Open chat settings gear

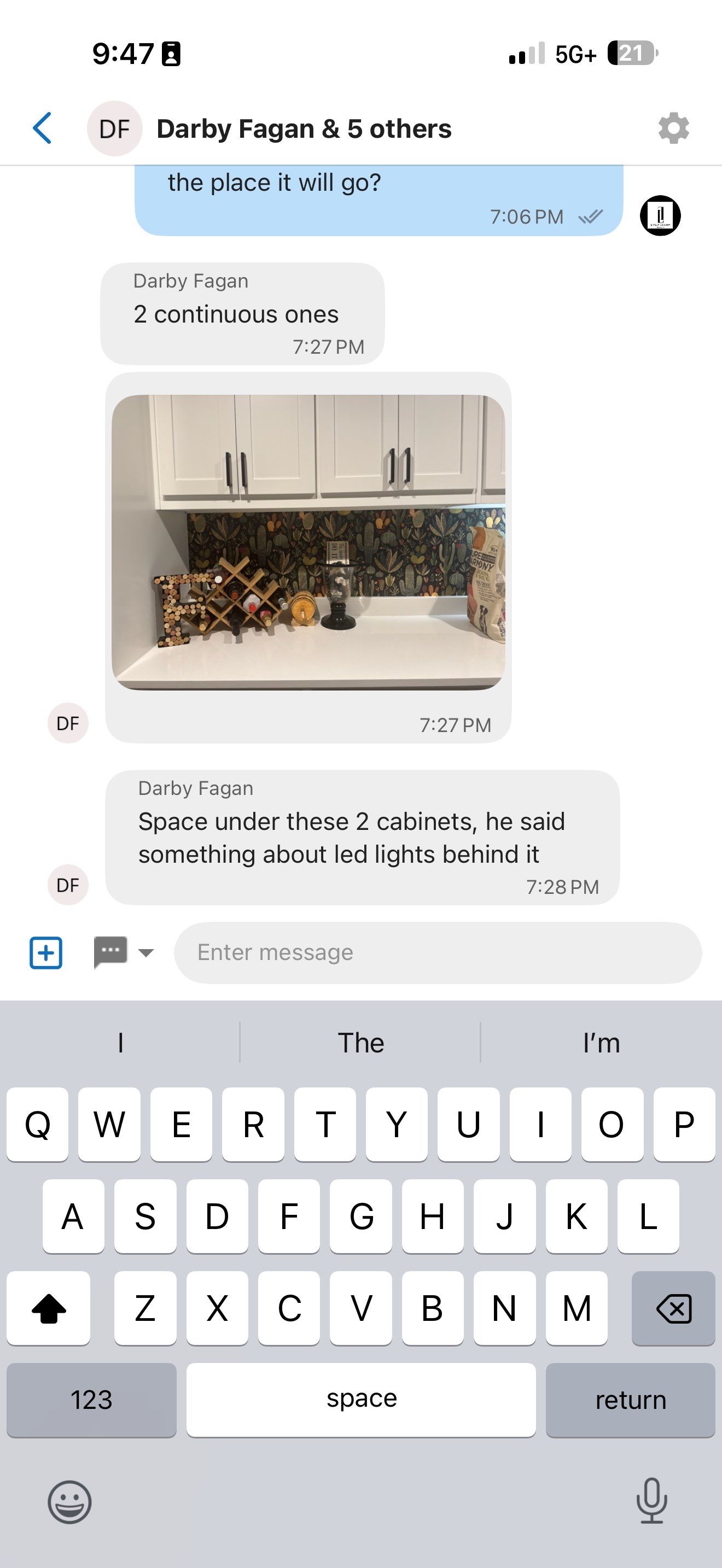click(x=673, y=128)
